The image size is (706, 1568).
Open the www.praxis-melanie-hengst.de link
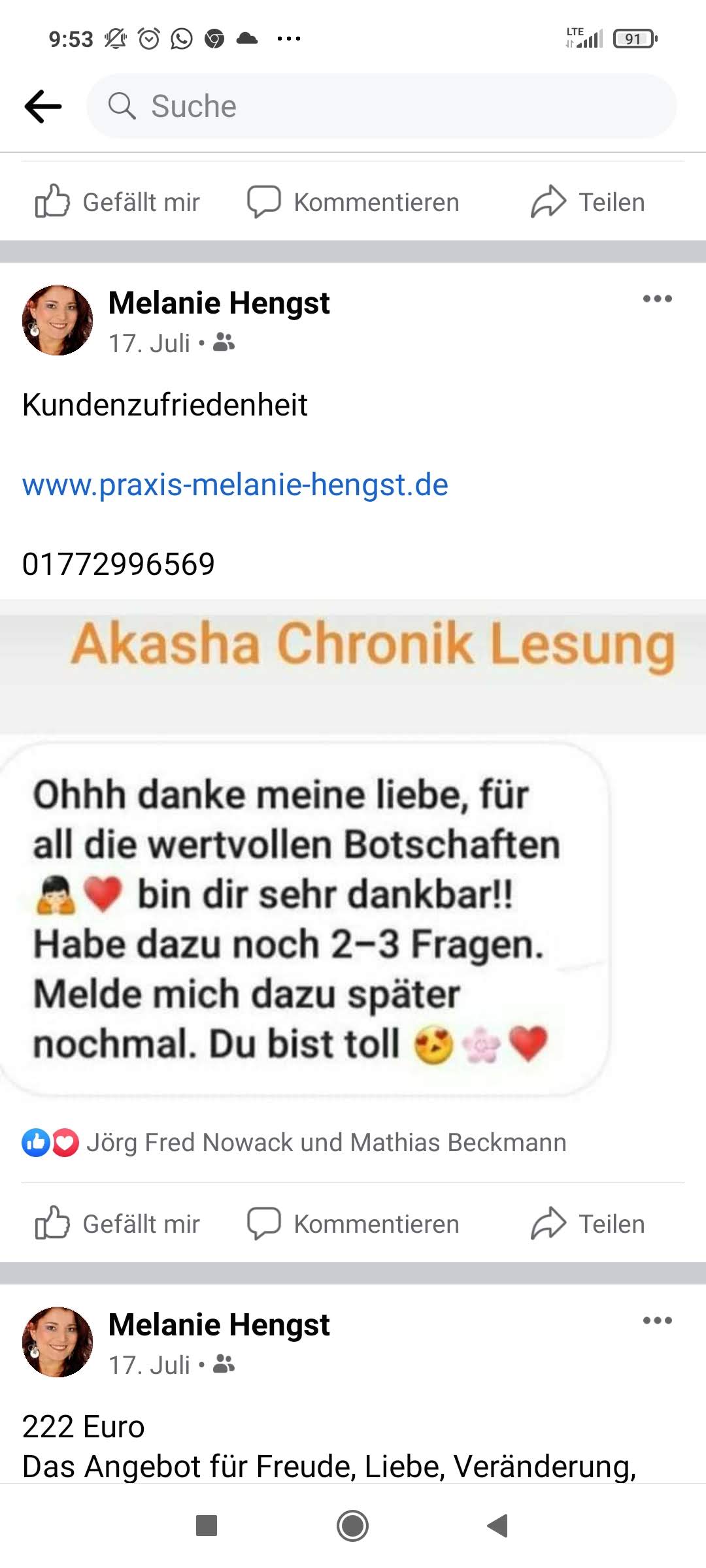pyautogui.click(x=235, y=485)
